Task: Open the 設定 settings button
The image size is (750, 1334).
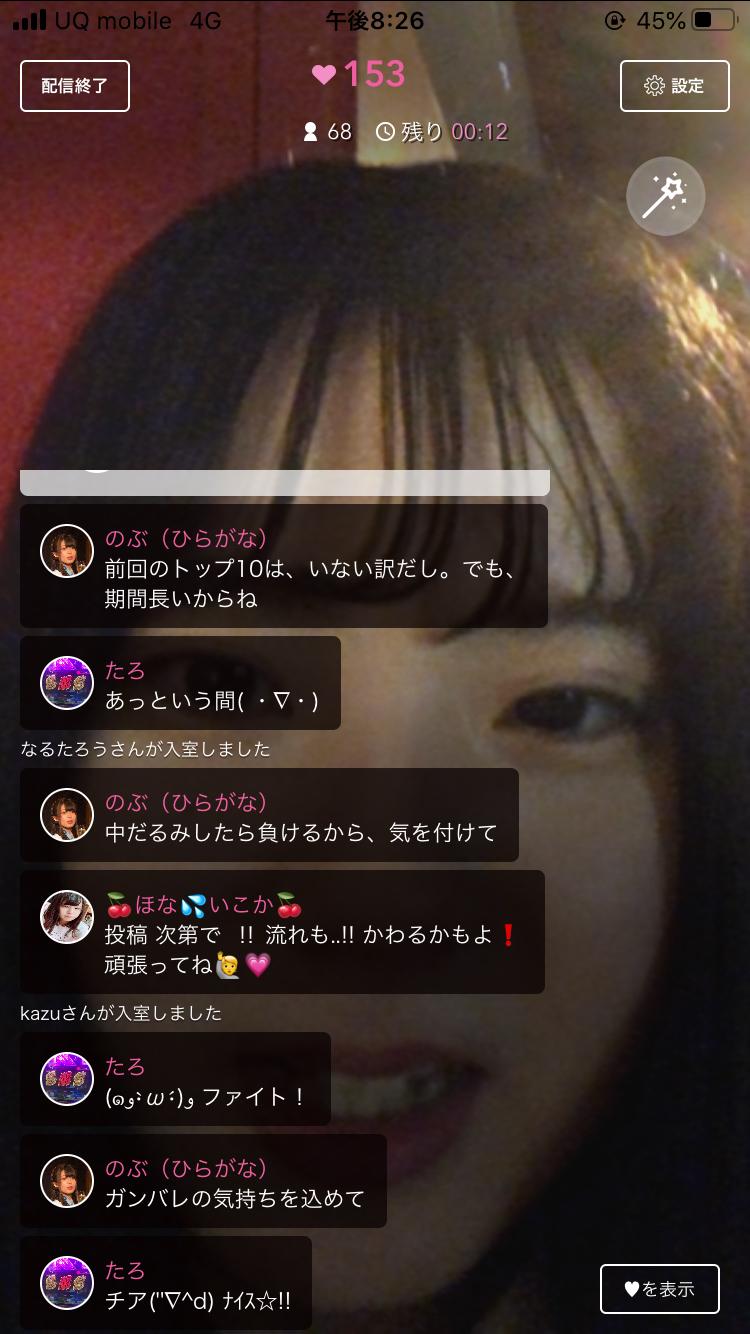Action: click(674, 86)
